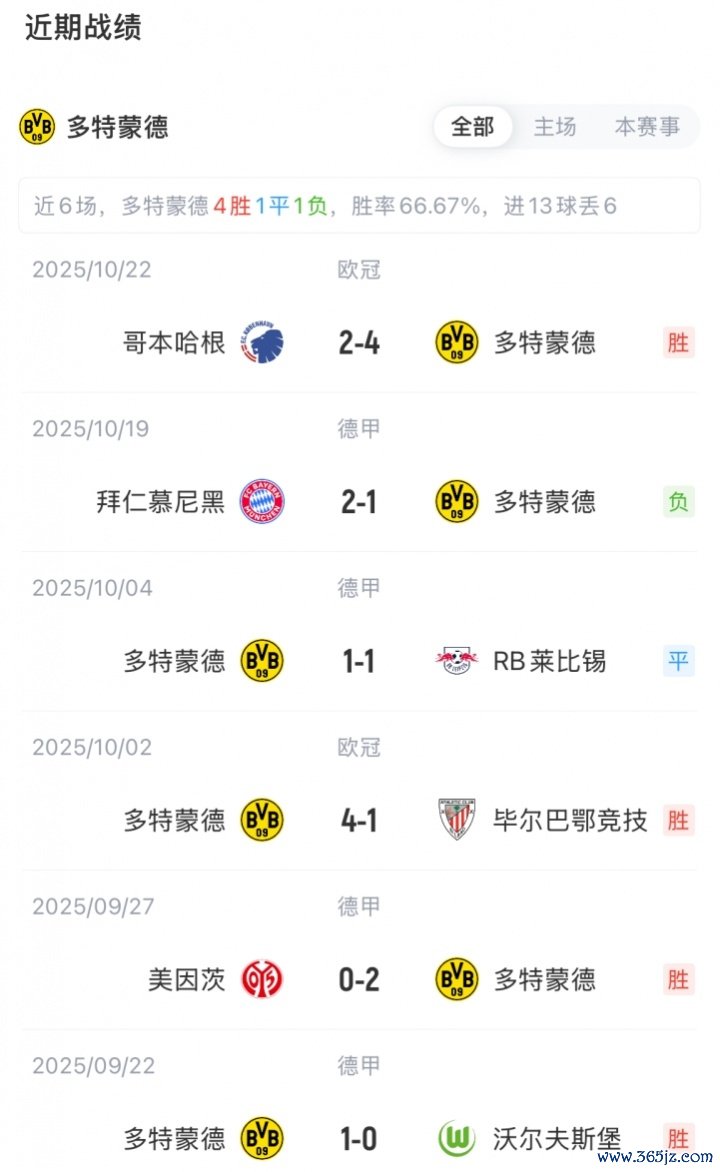View the 多特蒙德 1-0 沃尔夫斯堡 match
The height and width of the screenshot is (1172, 720).
coord(359,1138)
